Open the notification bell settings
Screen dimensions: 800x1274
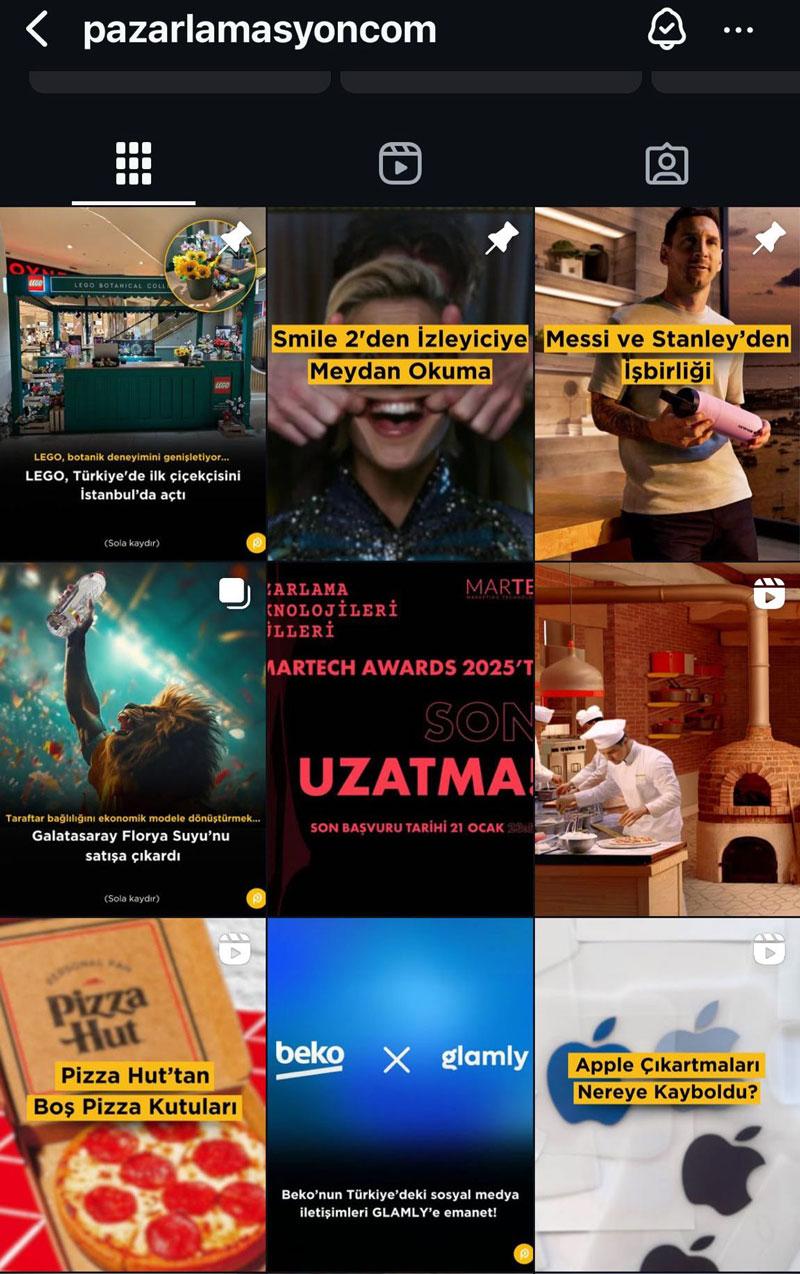667,30
